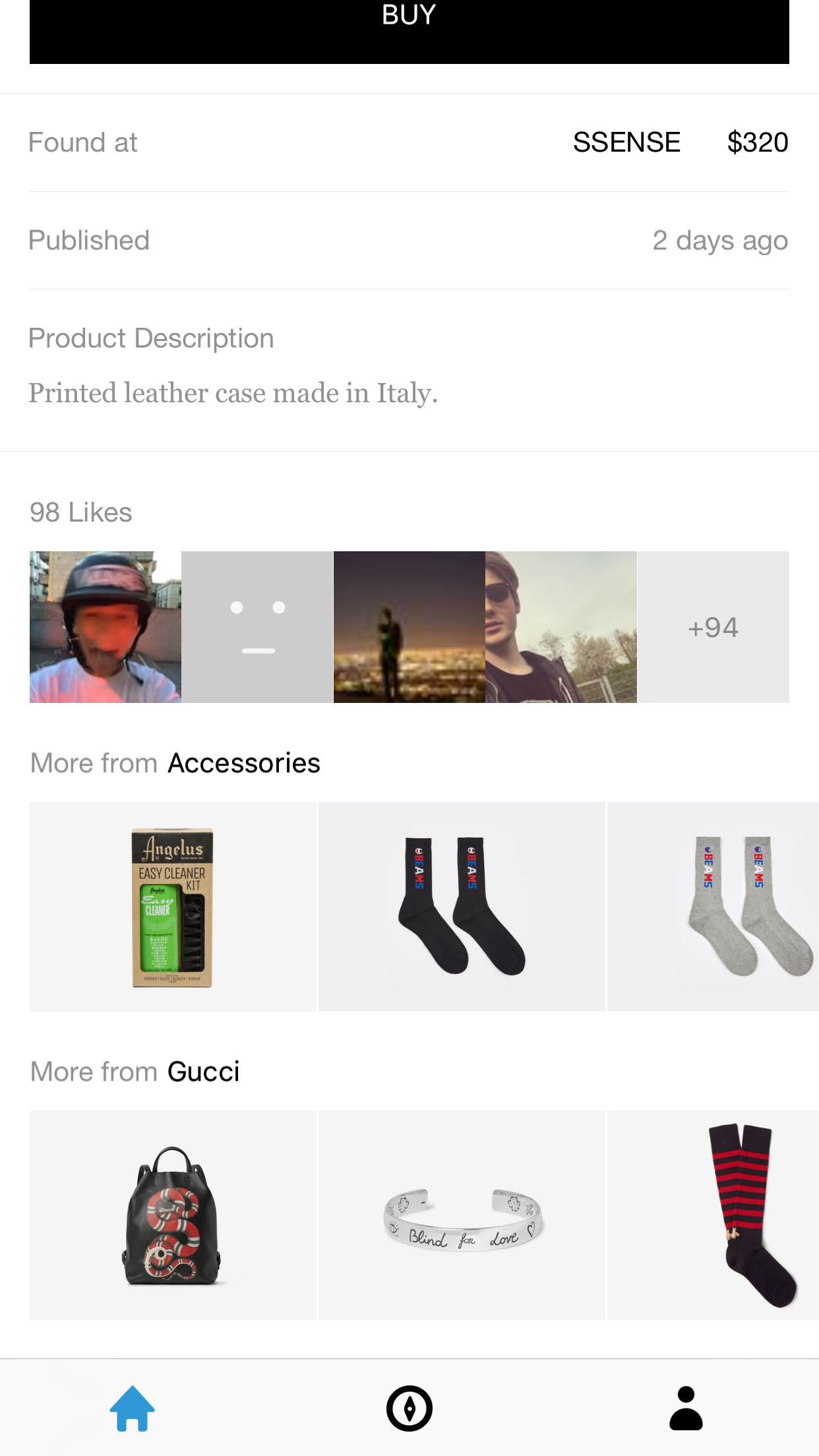The height and width of the screenshot is (1456, 819).
Task: Open the Blind for Love bracelet item
Action: (462, 1215)
